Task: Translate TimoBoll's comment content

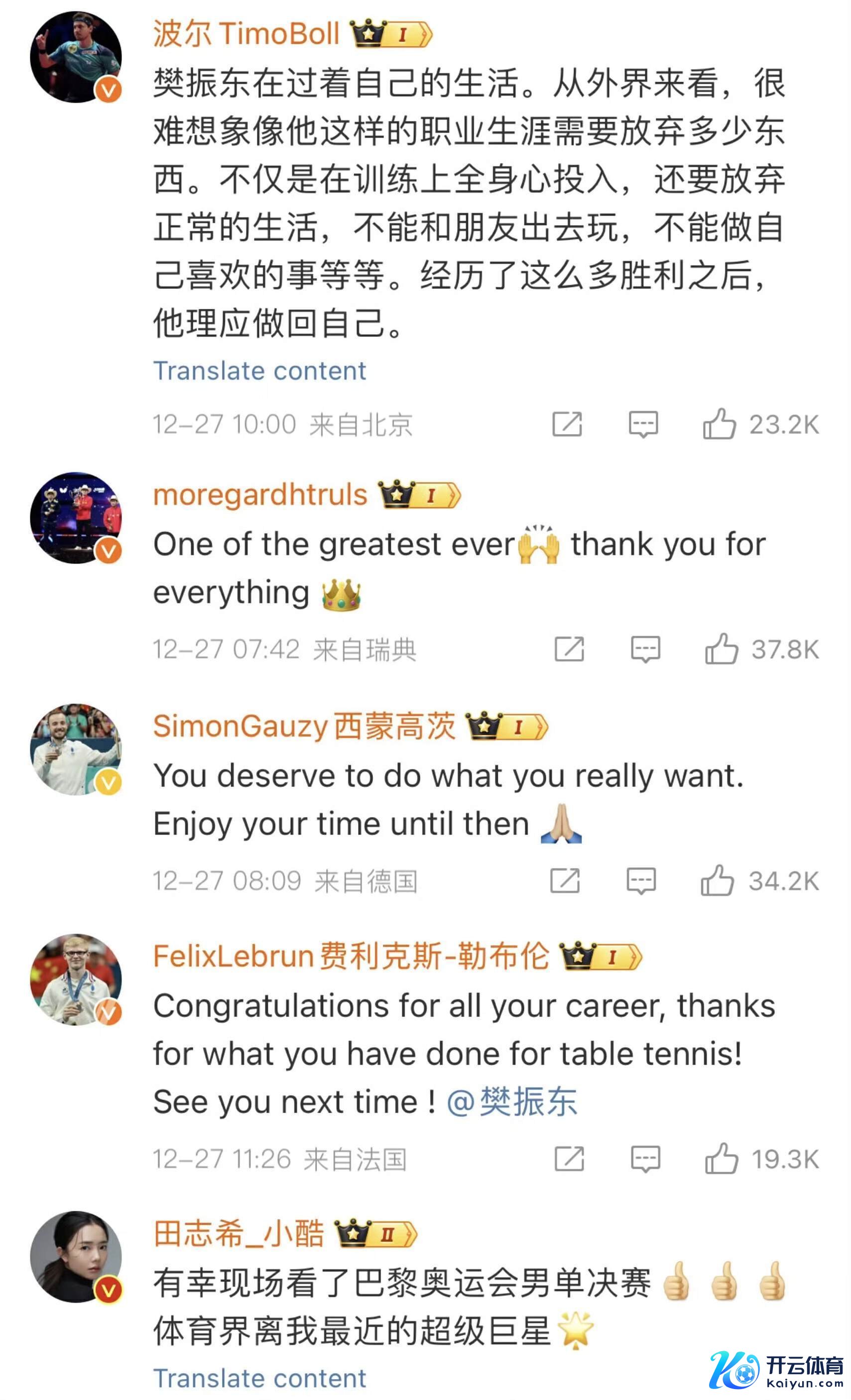Action: [259, 371]
